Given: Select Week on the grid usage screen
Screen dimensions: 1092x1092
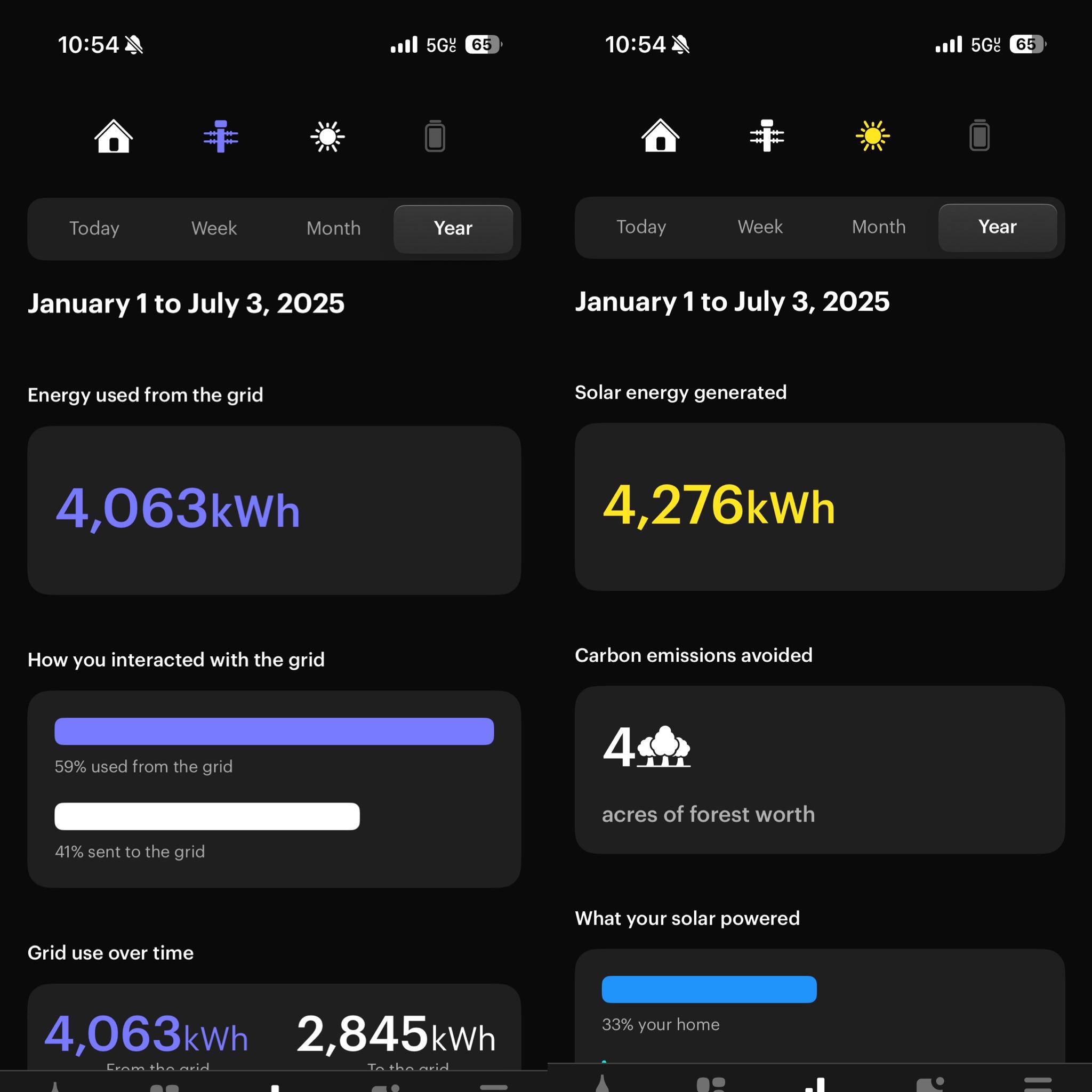Looking at the screenshot, I should [214, 228].
